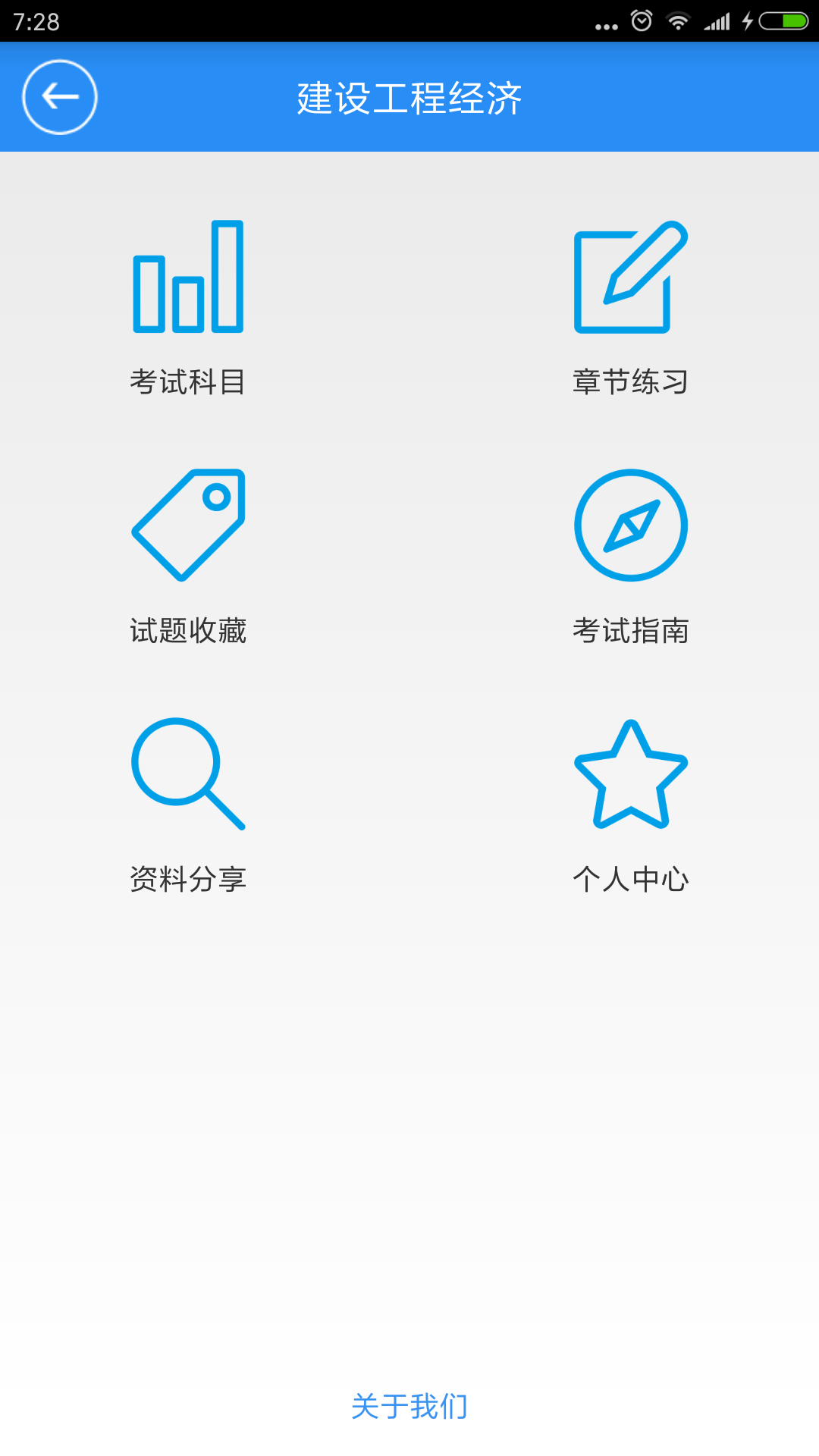Select the 章节练习 pencil-edit icon
The width and height of the screenshot is (819, 1456).
630,277
